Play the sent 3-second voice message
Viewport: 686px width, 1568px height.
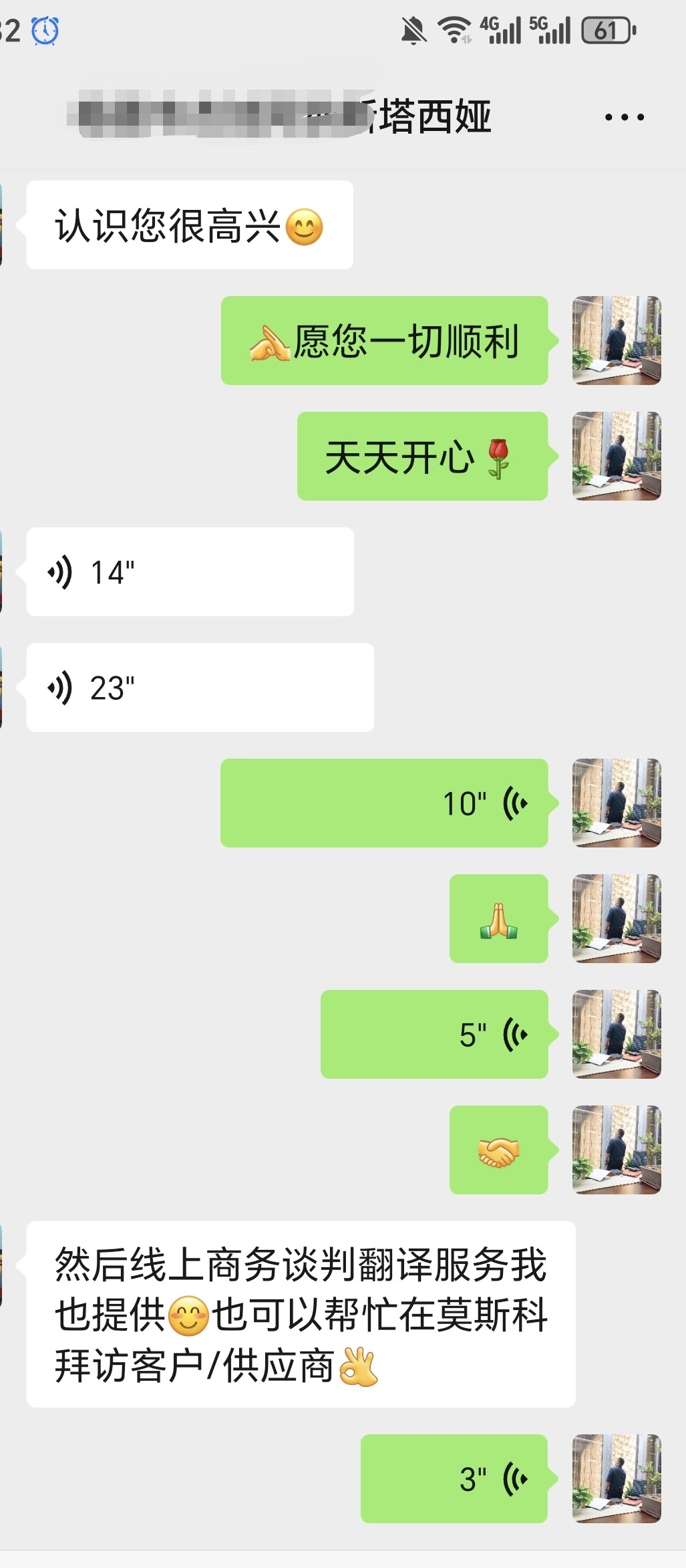(x=454, y=1479)
